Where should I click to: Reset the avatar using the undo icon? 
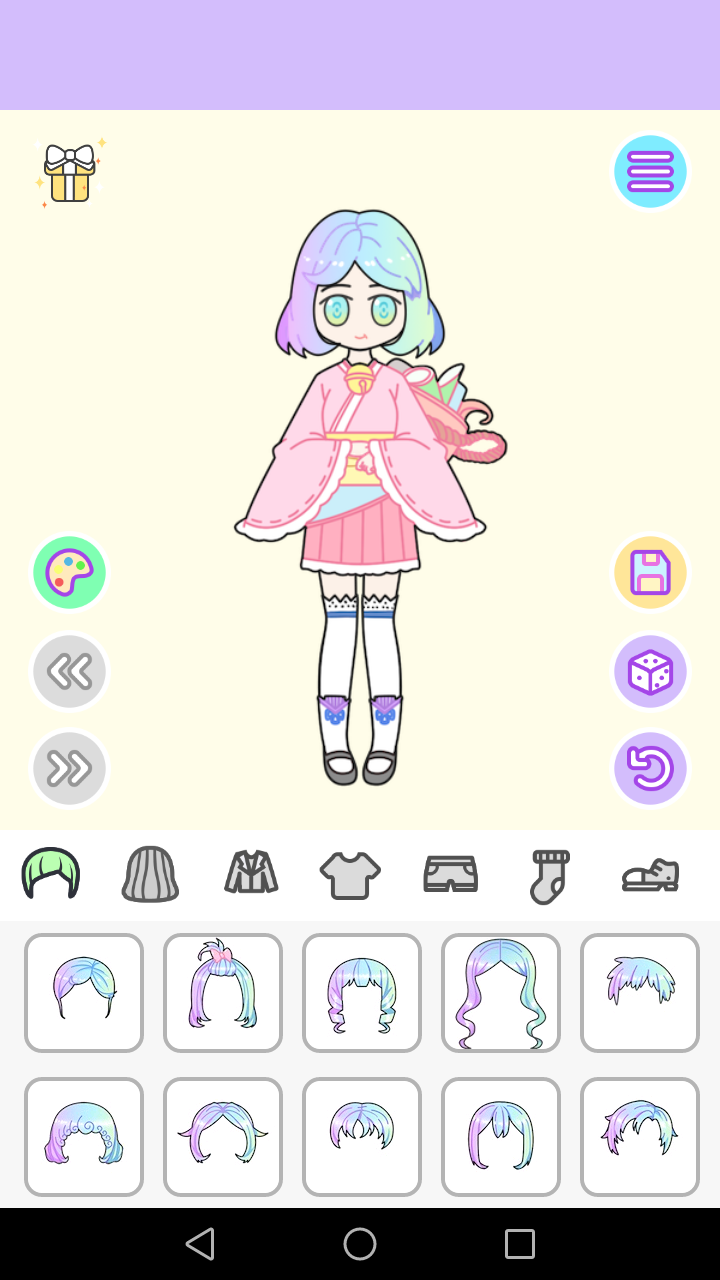tap(651, 769)
